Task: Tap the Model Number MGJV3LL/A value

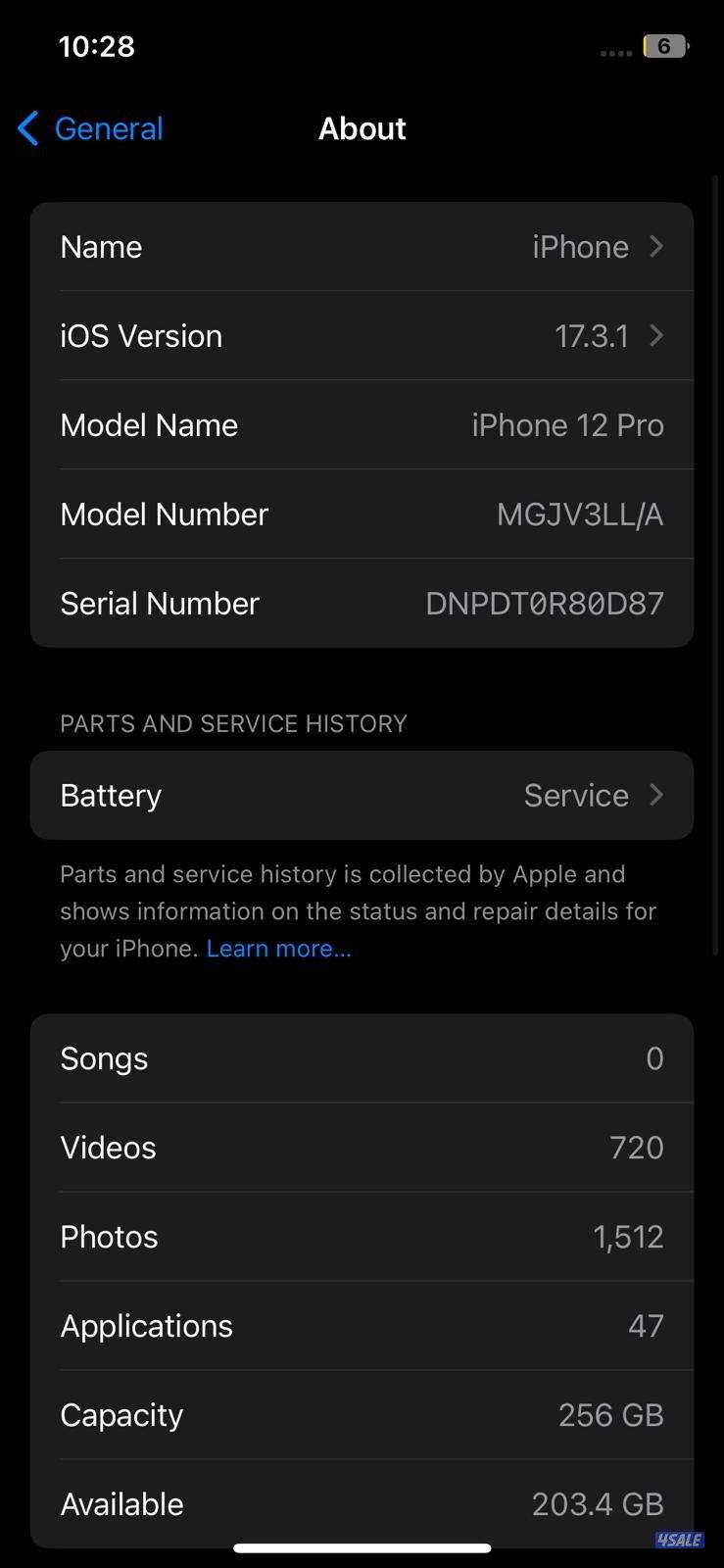Action: tap(579, 514)
